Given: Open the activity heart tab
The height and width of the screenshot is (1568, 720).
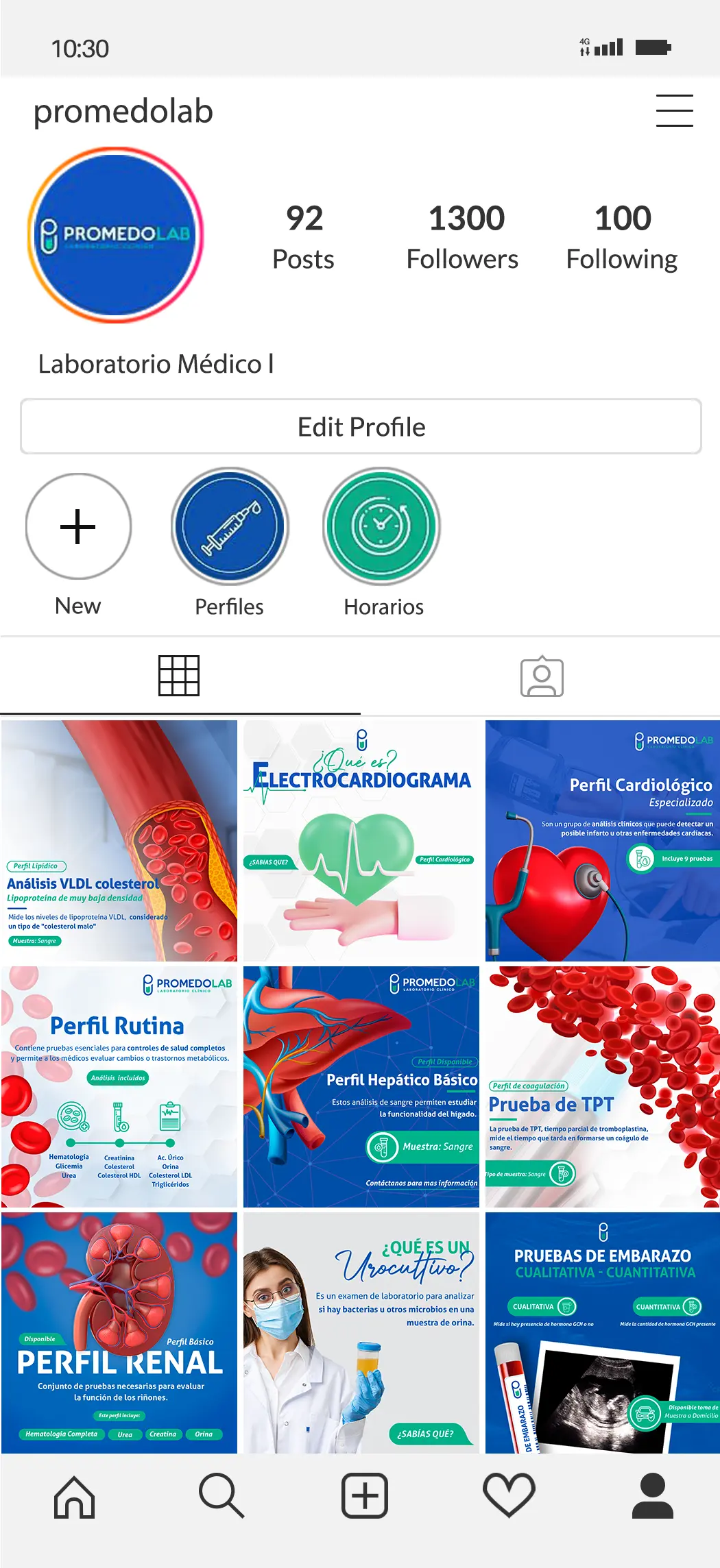Looking at the screenshot, I should click(x=509, y=1495).
